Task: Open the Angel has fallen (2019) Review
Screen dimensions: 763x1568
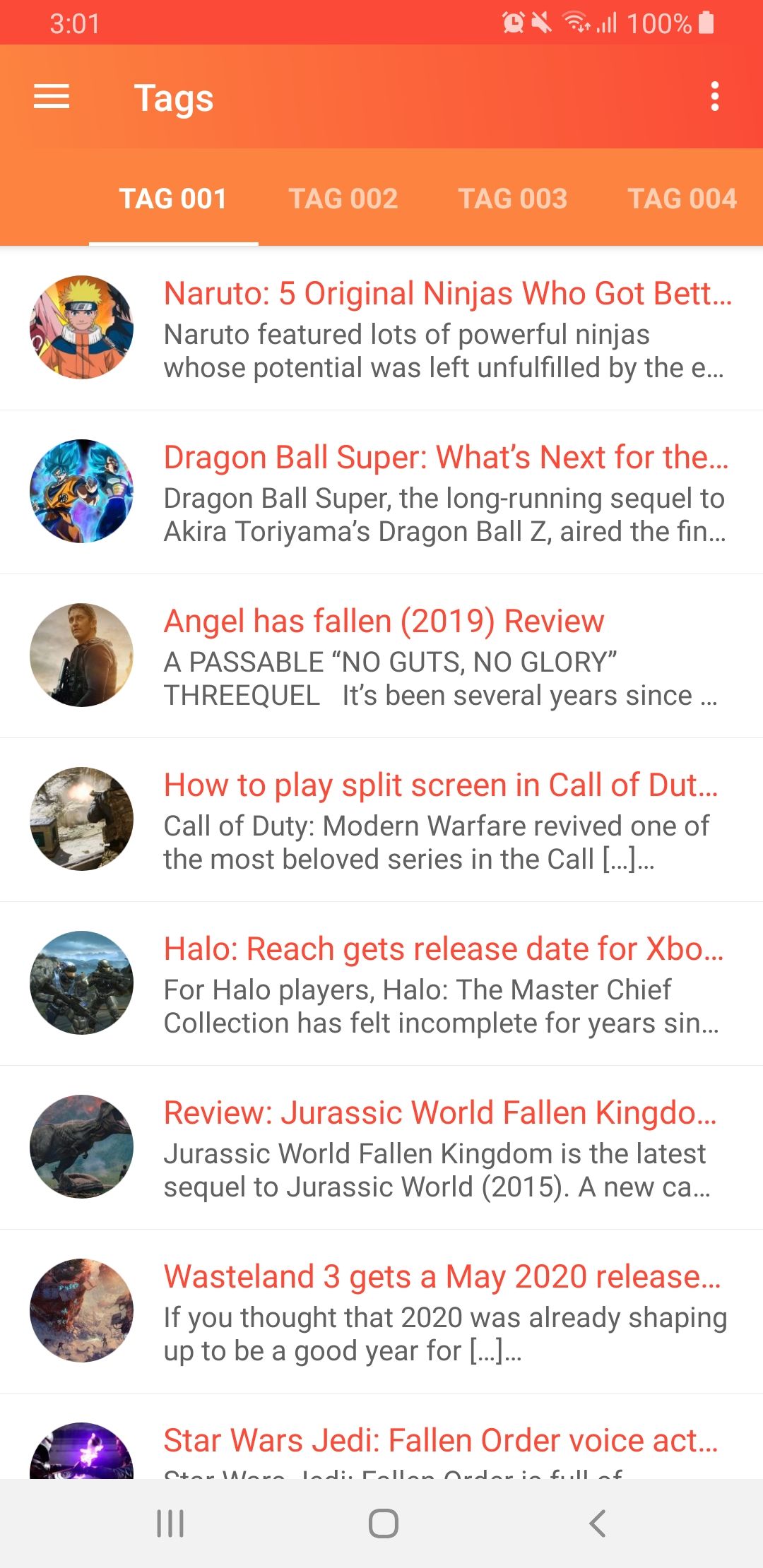Action: pos(381,656)
